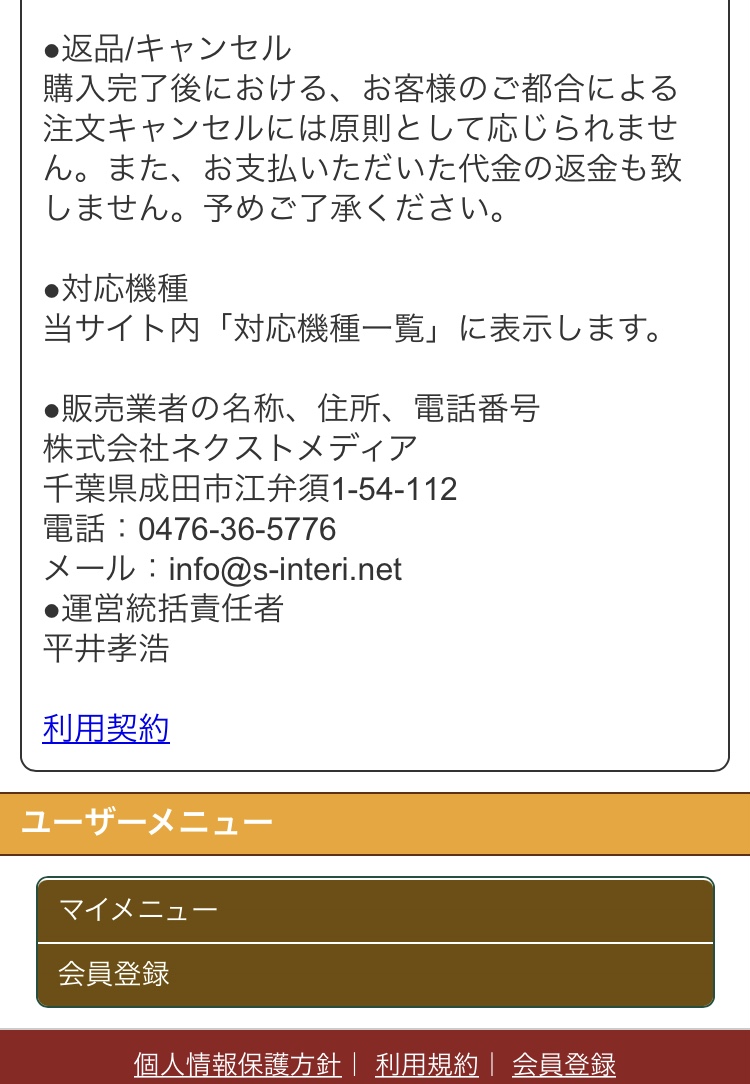Open the 利用規約 footer link
Viewport: 750px width, 1084px height.
pyautogui.click(x=427, y=1065)
